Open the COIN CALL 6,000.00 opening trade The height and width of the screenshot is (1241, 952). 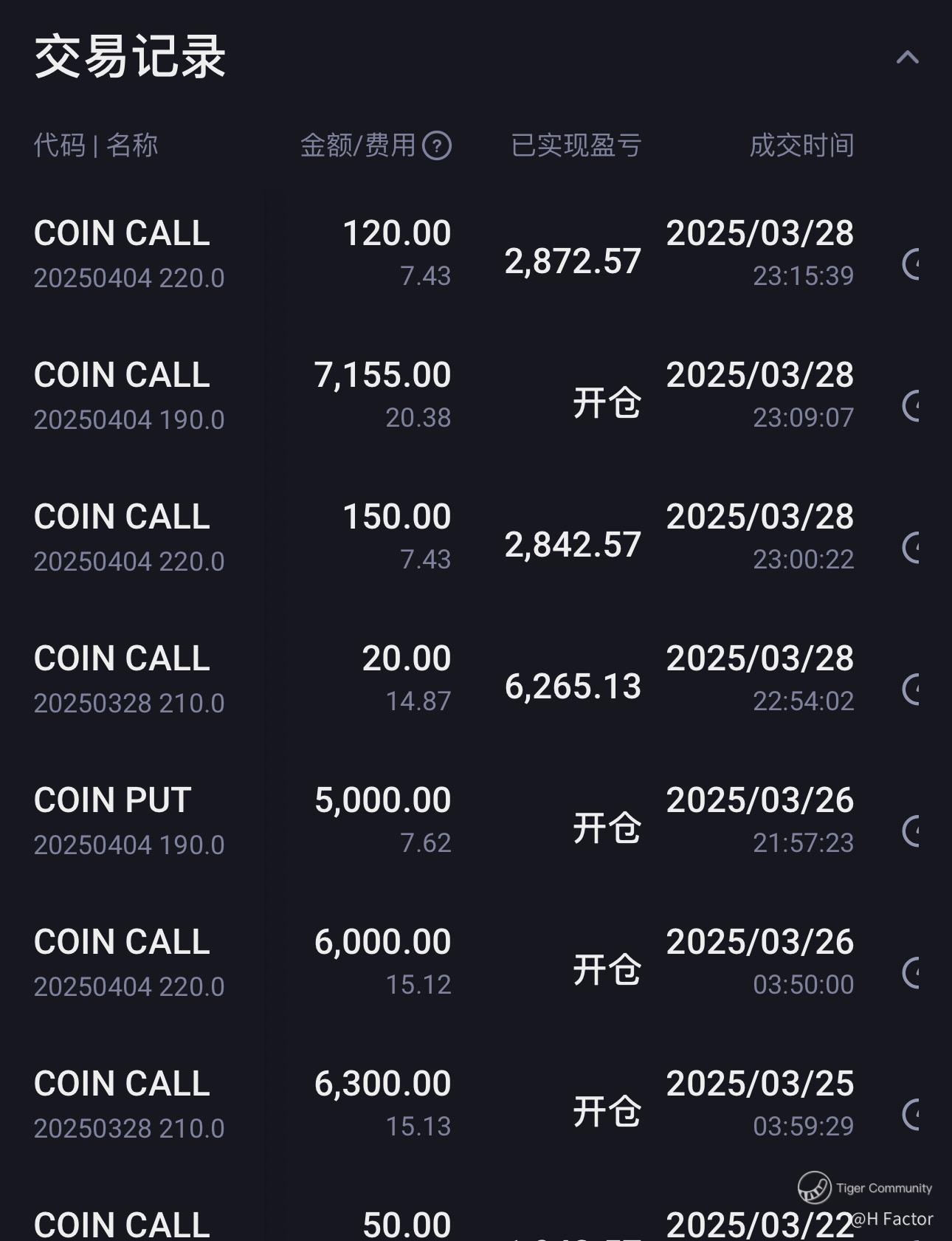pyautogui.click(x=443, y=963)
